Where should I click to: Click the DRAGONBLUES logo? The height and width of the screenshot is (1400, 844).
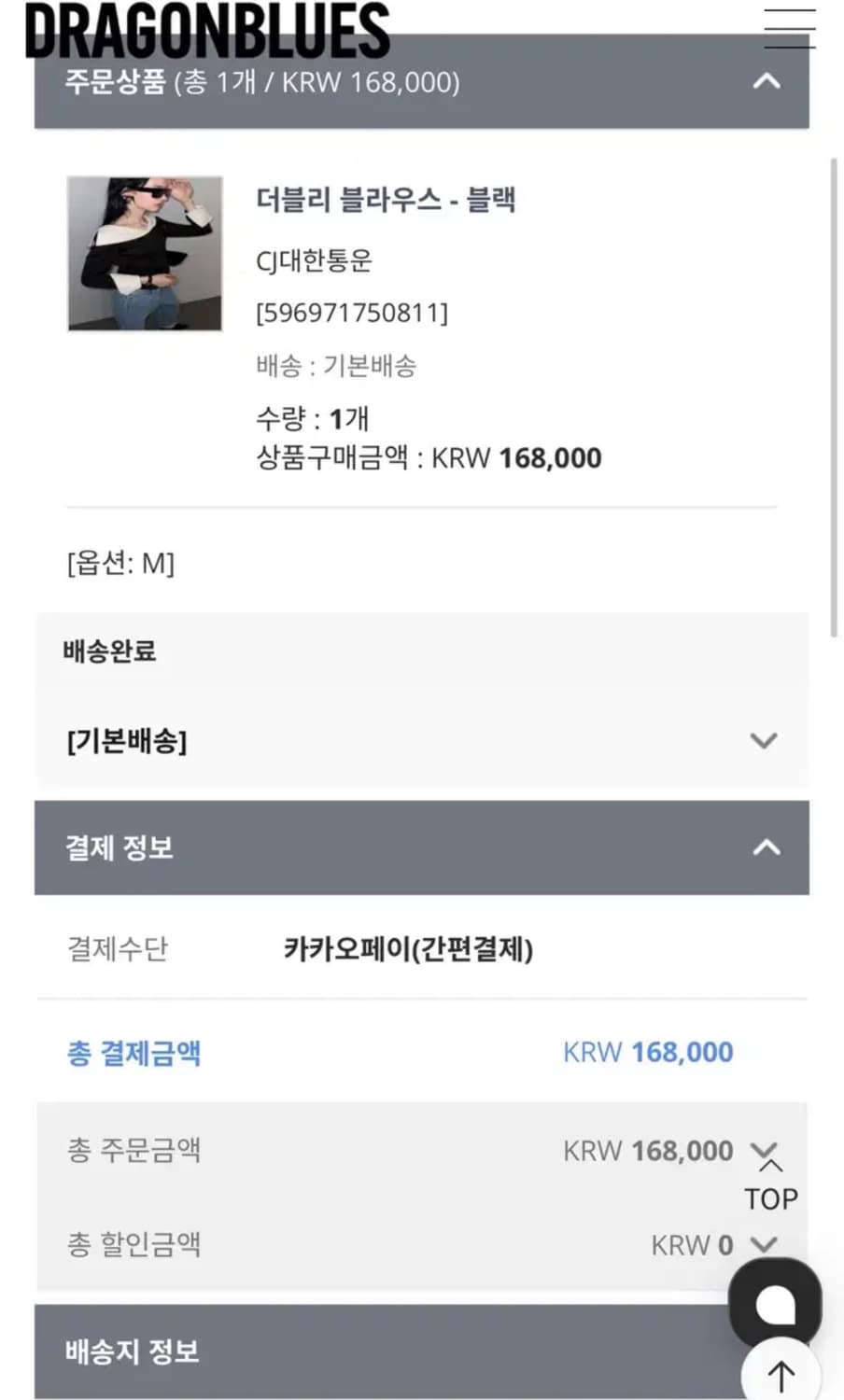click(205, 26)
